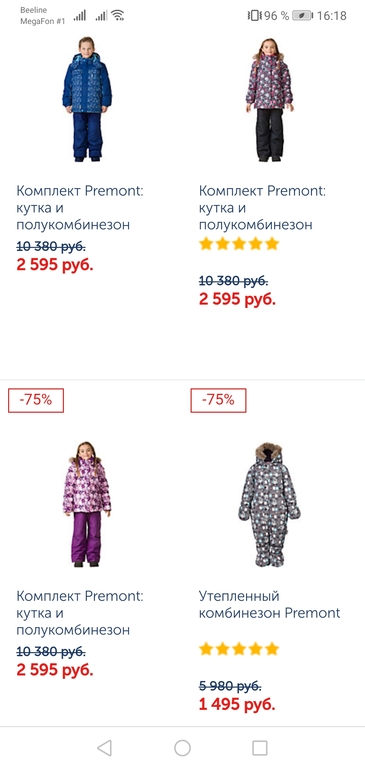Viewport: 365px width, 770px height.
Task: Go to the home screen
Action: click(x=182, y=748)
